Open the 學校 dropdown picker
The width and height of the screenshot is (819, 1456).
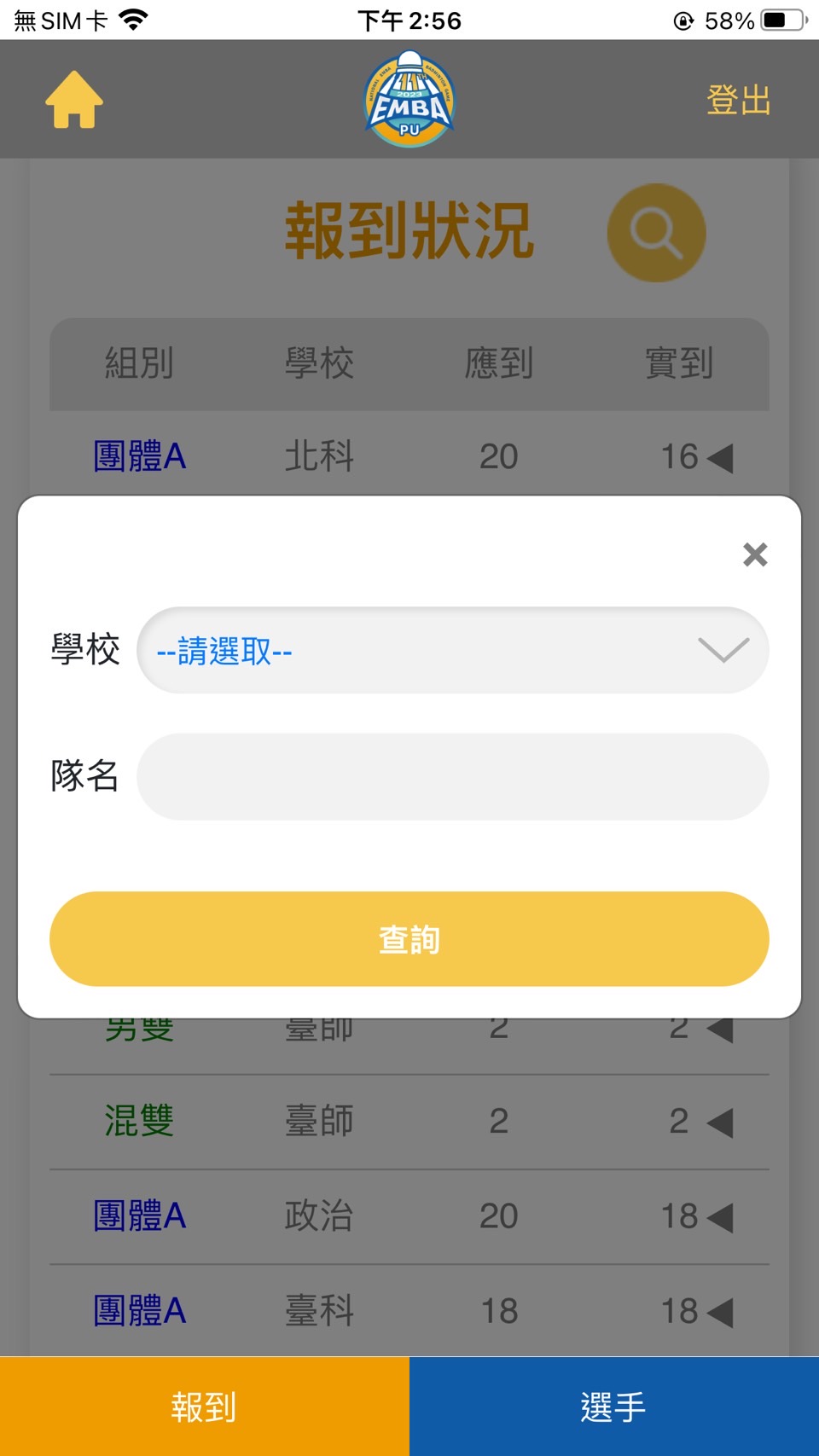point(452,651)
